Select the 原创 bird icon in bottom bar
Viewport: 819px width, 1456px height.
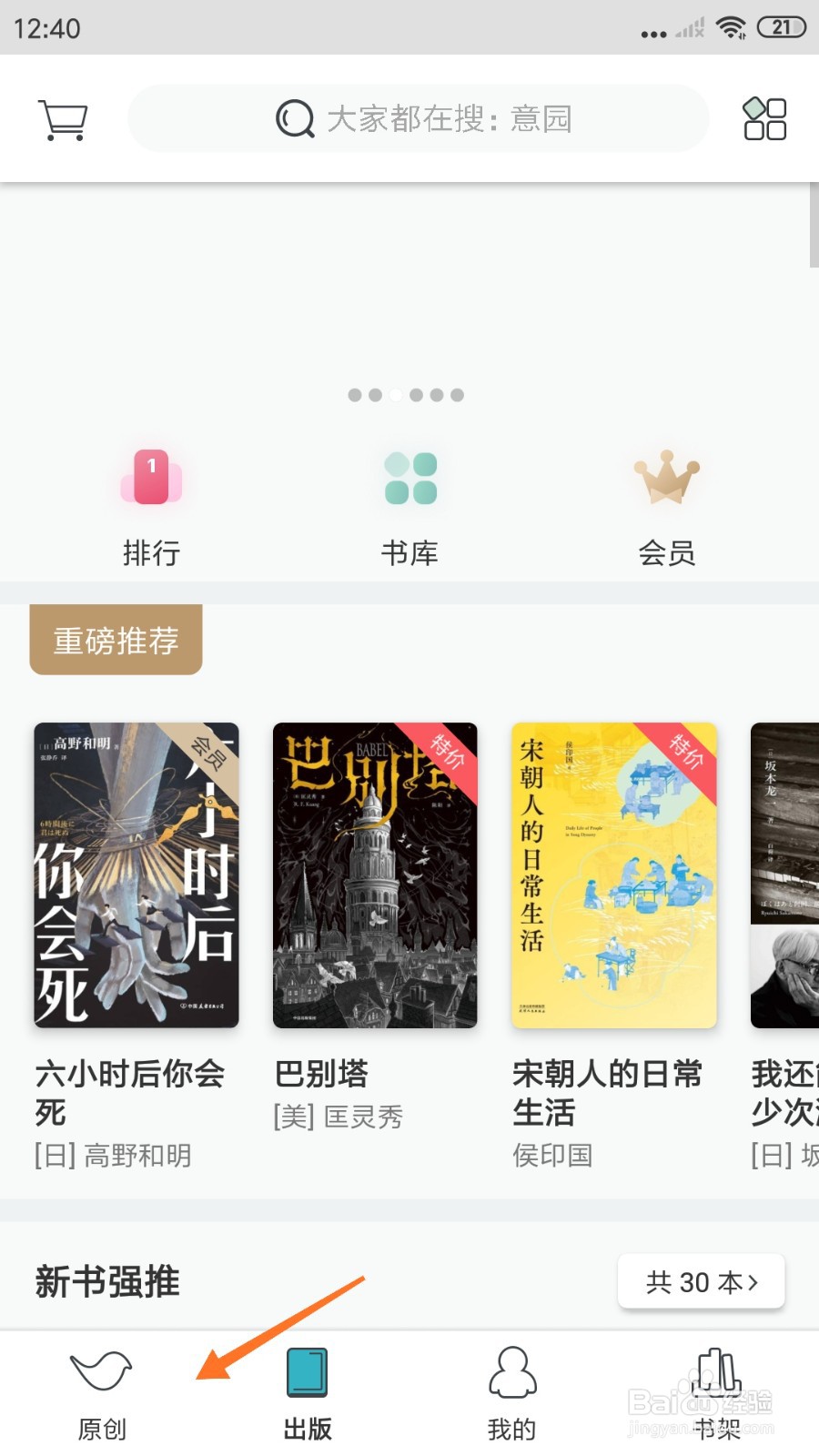99,1370
